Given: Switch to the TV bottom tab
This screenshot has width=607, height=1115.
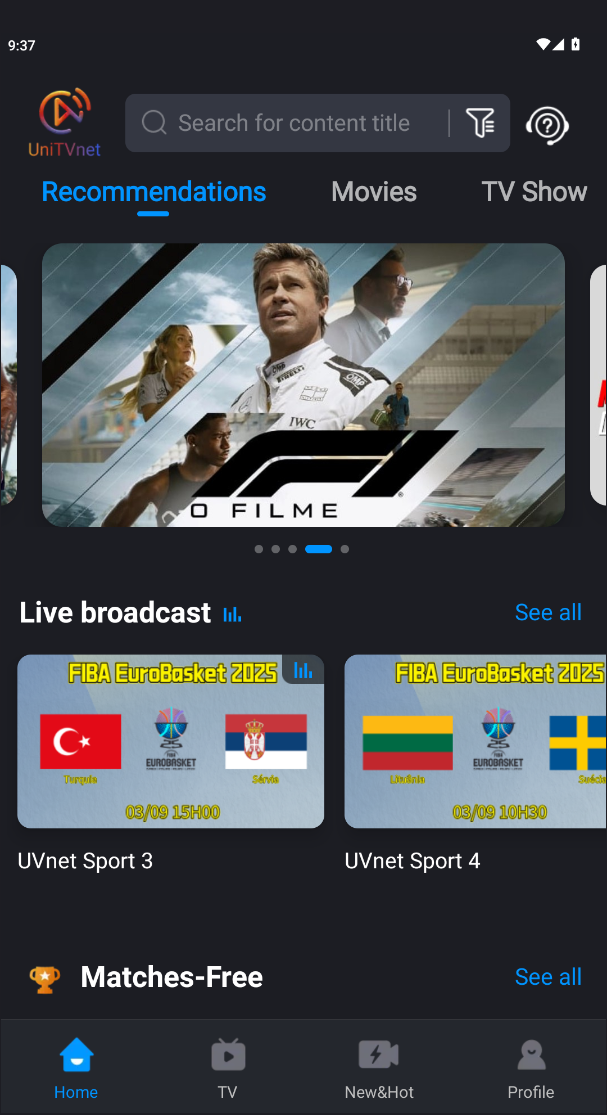Looking at the screenshot, I should click(227, 1067).
